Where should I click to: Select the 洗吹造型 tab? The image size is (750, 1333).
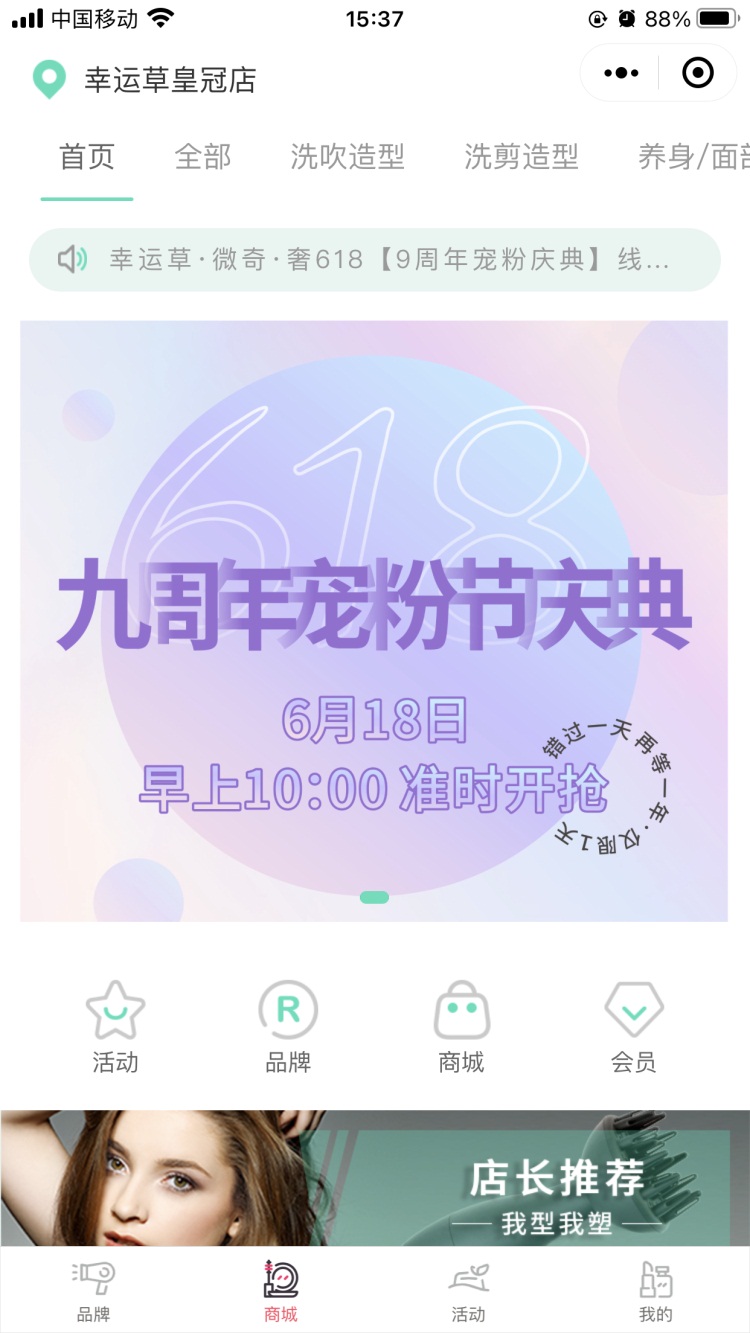click(x=347, y=157)
